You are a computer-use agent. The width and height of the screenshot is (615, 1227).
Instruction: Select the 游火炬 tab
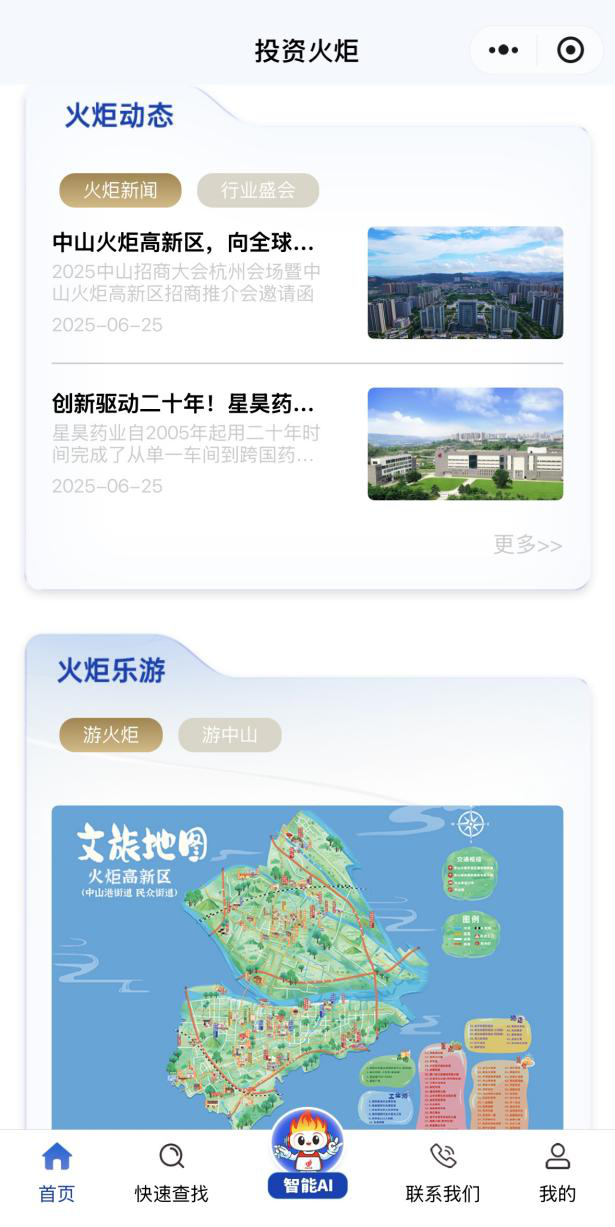111,735
